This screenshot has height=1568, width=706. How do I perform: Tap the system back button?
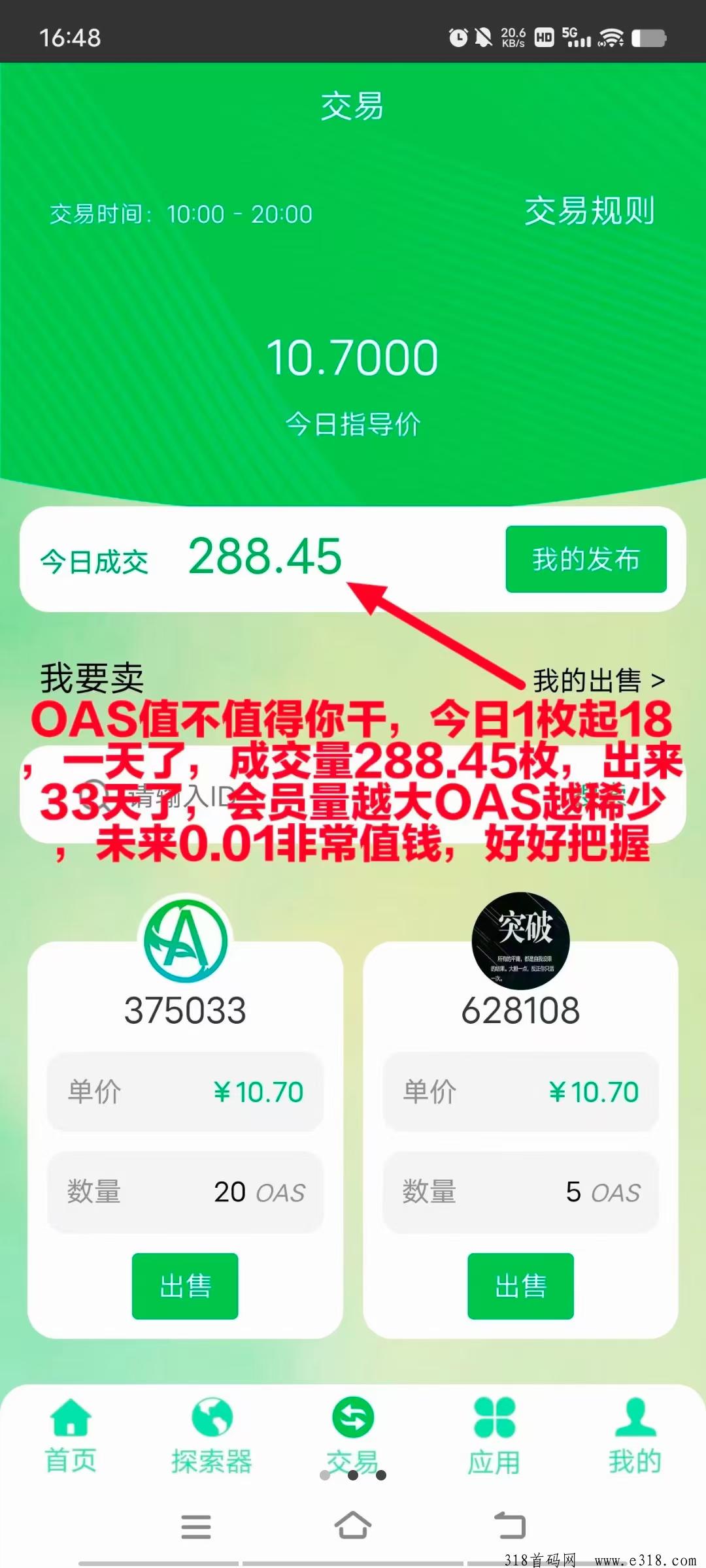coord(510,1526)
